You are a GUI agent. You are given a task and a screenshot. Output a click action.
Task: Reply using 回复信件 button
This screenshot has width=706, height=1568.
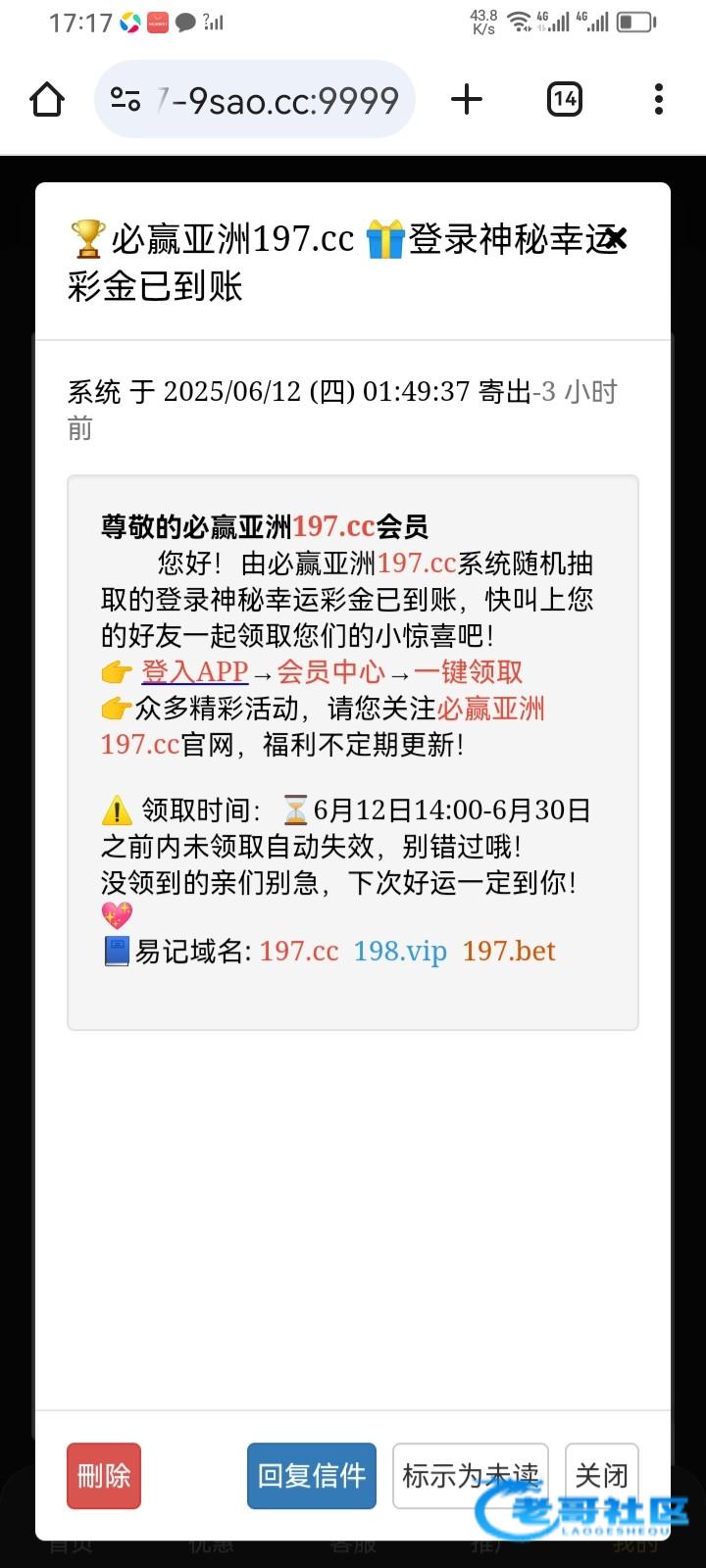tap(311, 1475)
